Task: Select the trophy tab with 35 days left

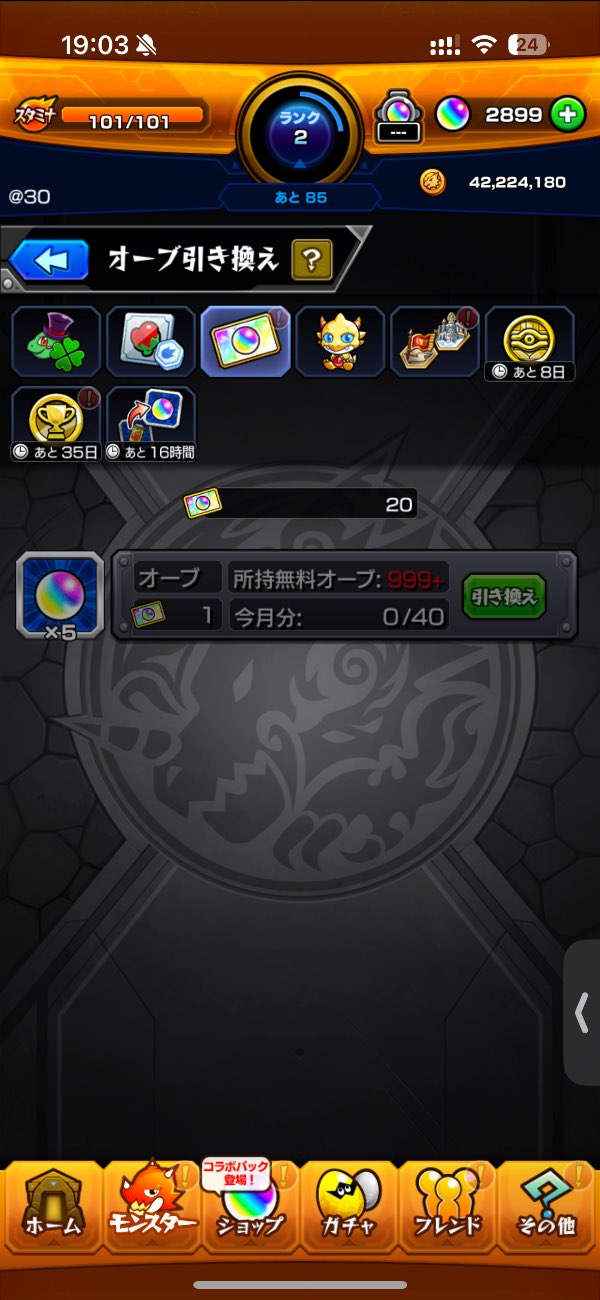Action: coord(56,422)
